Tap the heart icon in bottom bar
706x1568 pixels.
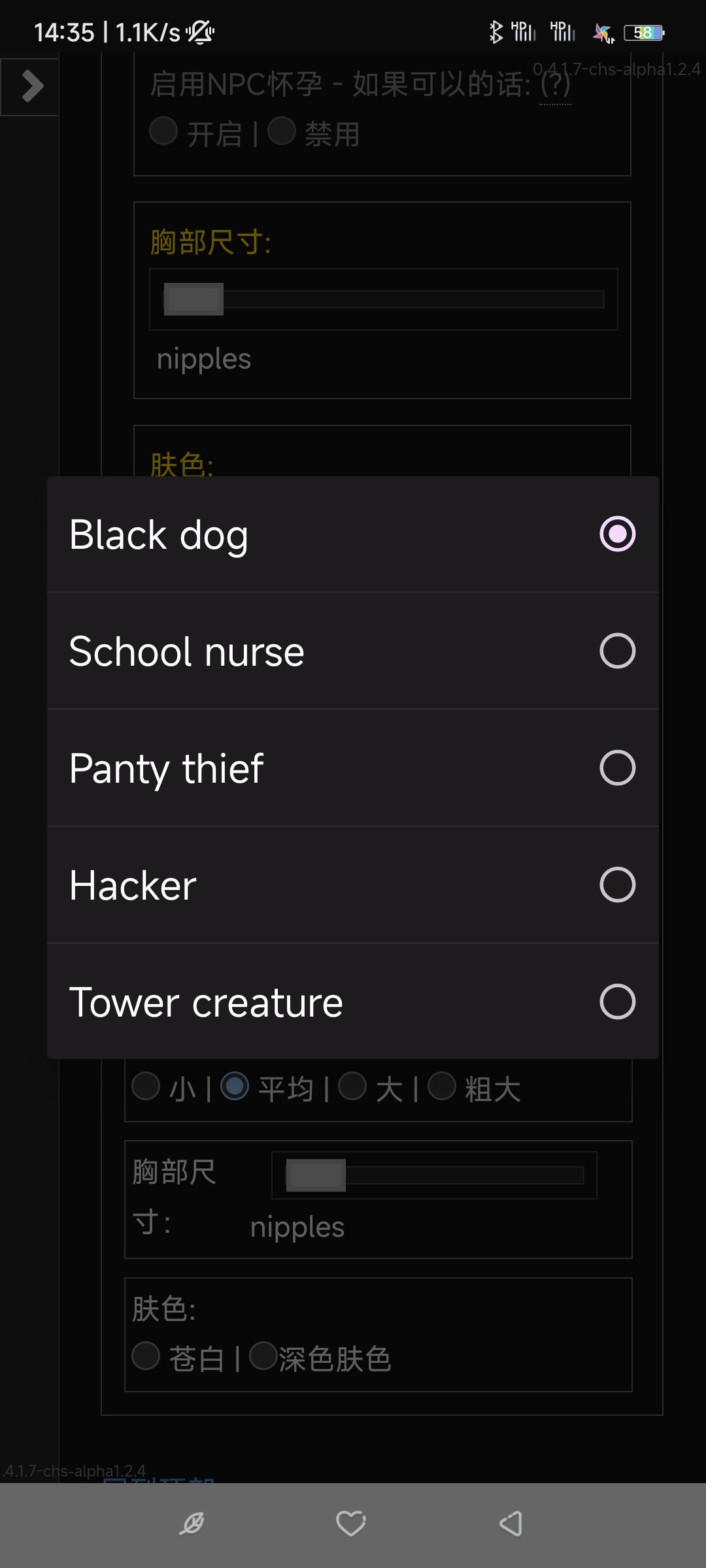(x=350, y=1524)
